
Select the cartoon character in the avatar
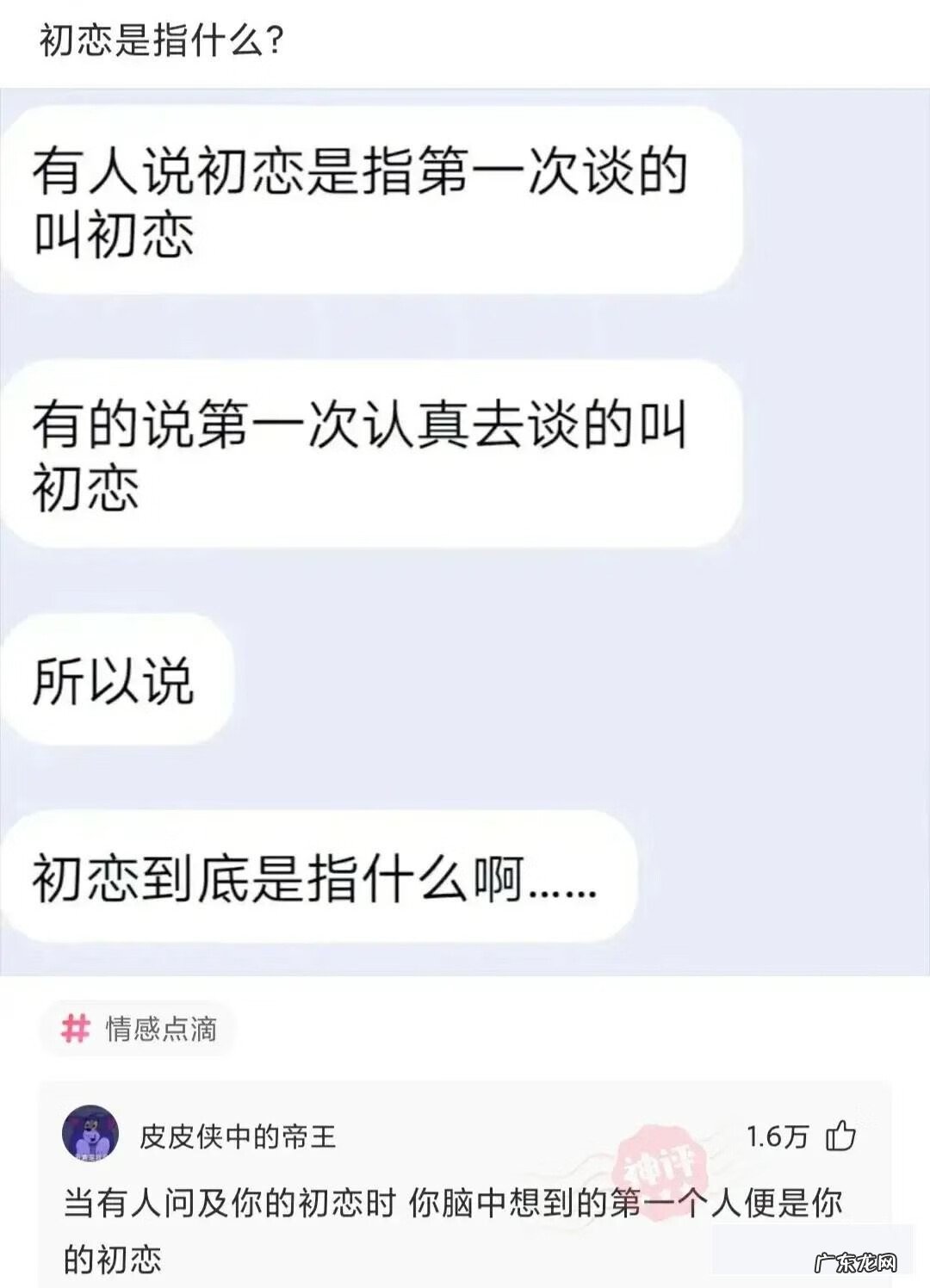(90, 1135)
